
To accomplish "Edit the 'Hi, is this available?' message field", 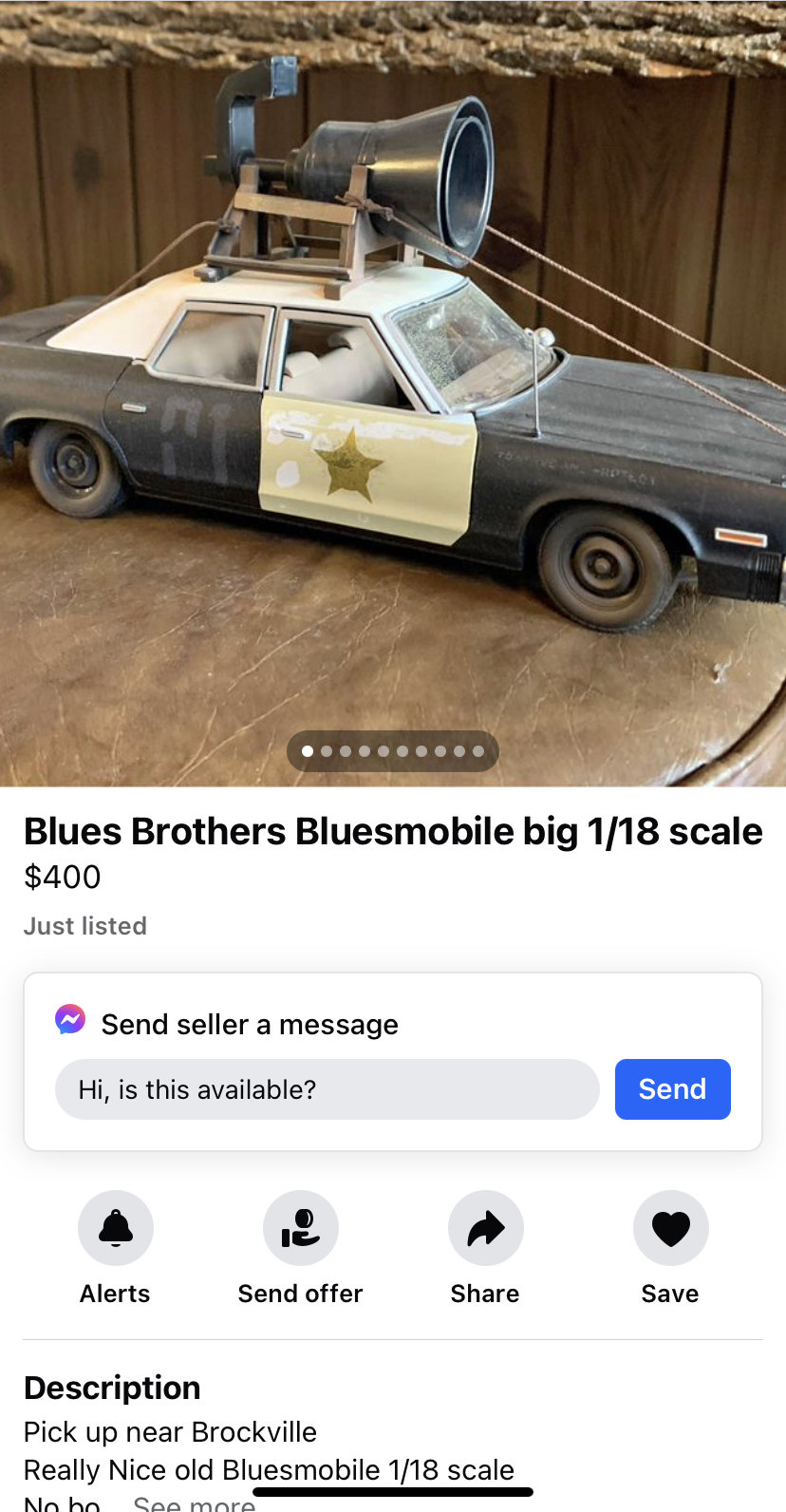I will tap(327, 1089).
